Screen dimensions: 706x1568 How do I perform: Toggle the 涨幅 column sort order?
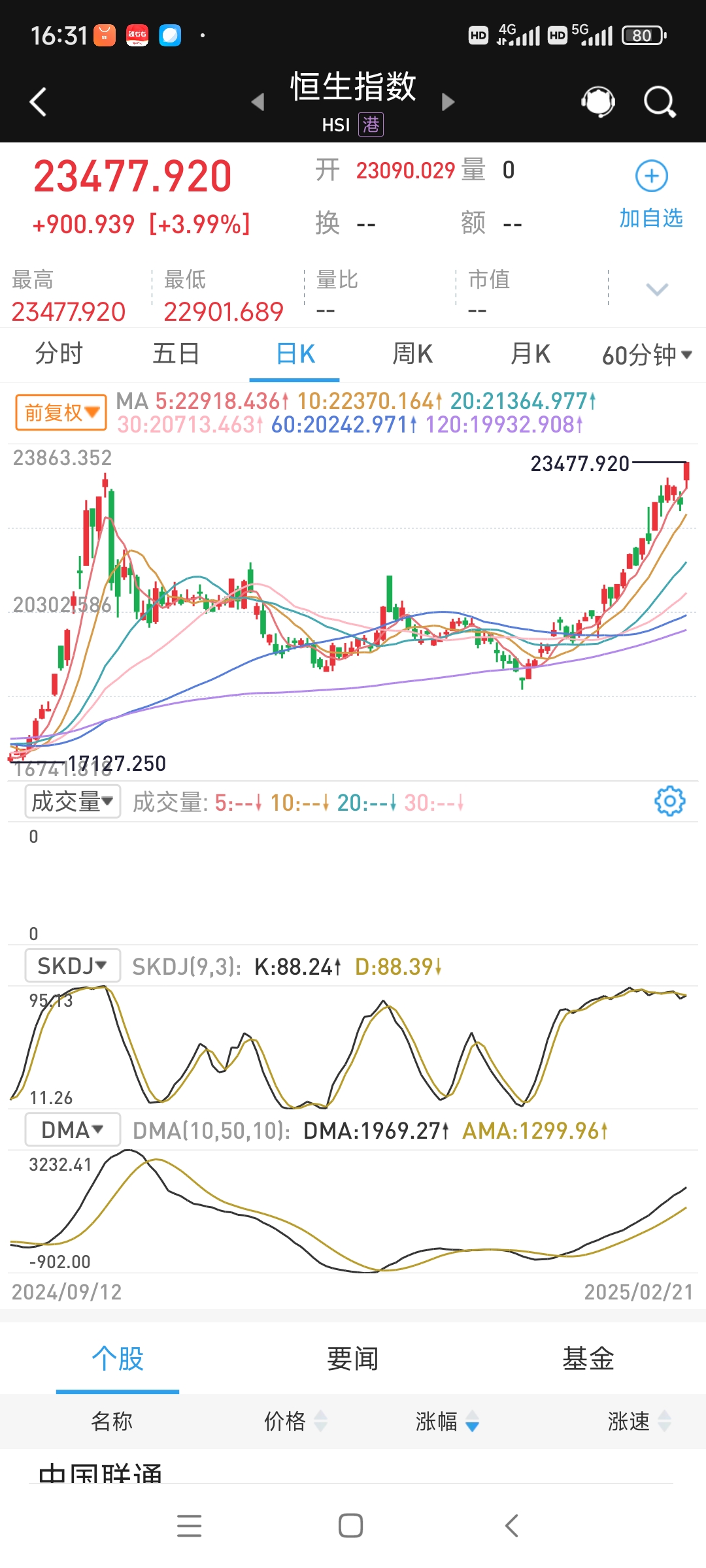coord(472,1422)
